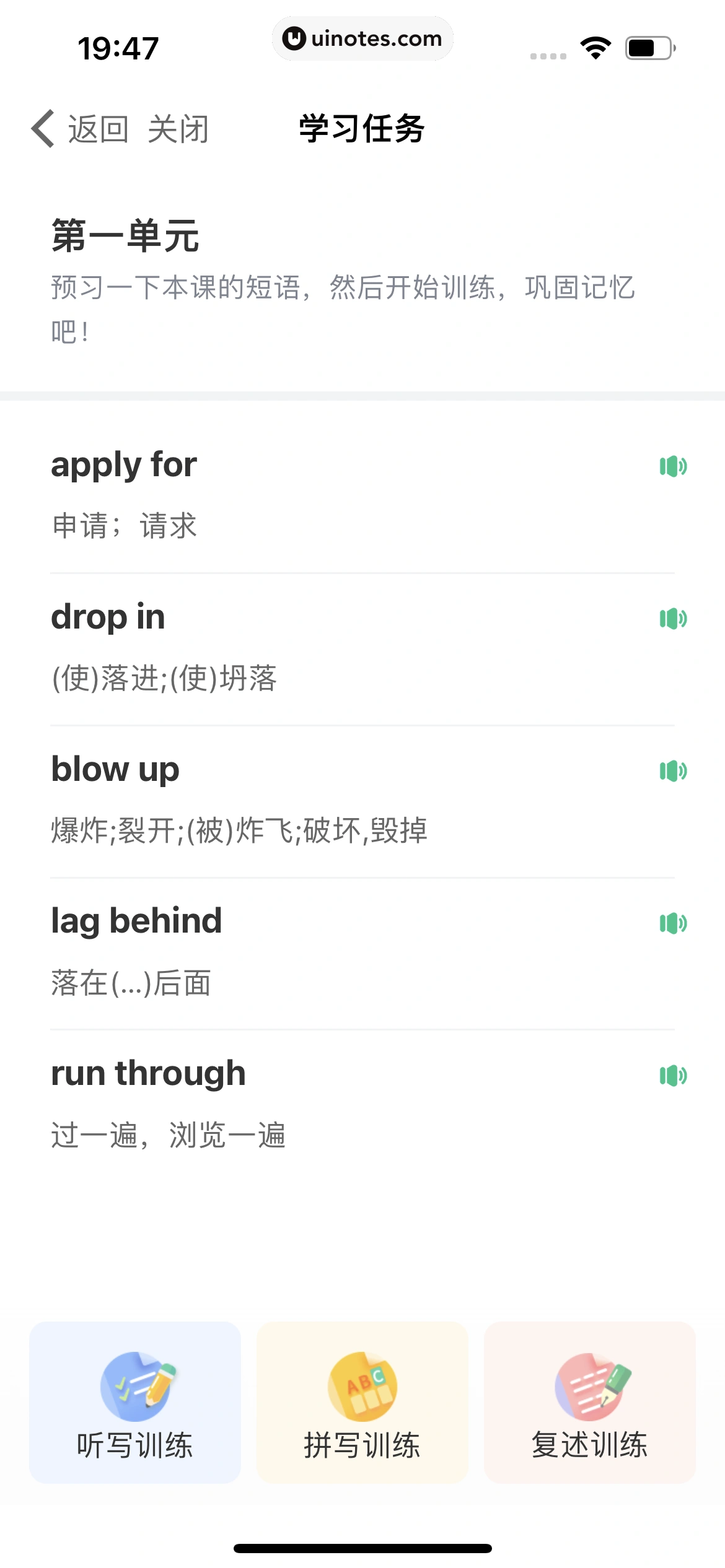Listen to blow up pronunciation
Viewport: 725px width, 1568px height.
[673, 771]
